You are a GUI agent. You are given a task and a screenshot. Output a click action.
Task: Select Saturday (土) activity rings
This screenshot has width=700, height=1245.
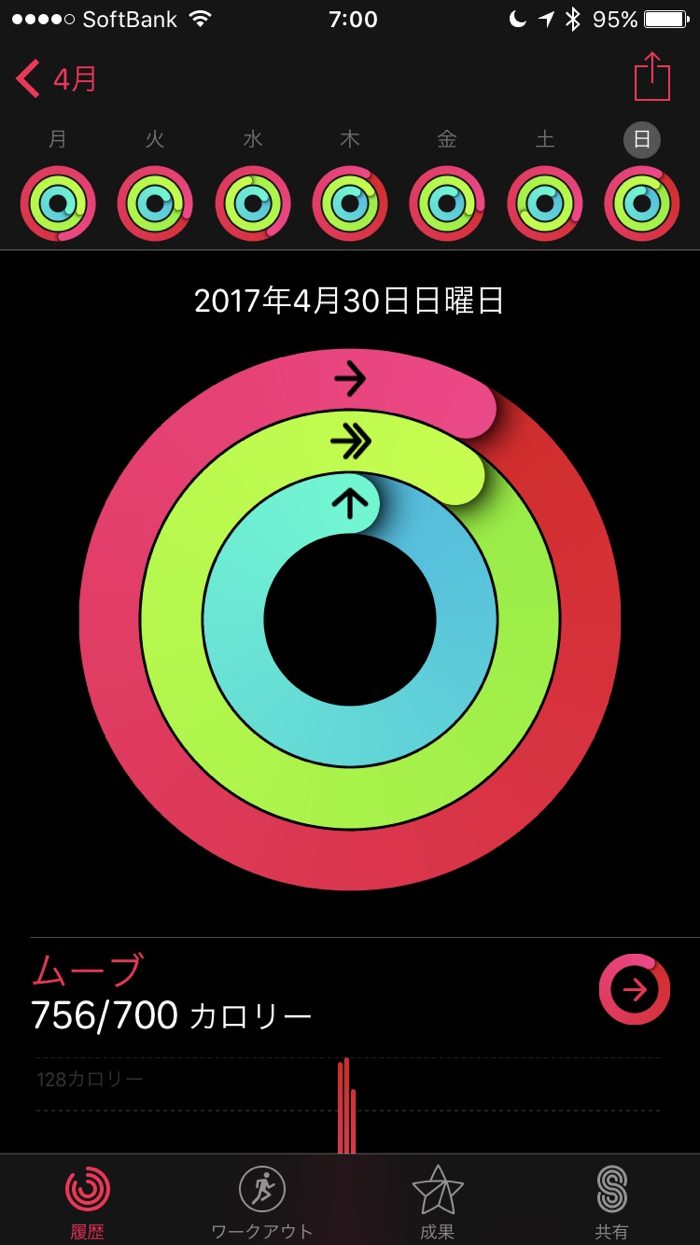coord(545,203)
